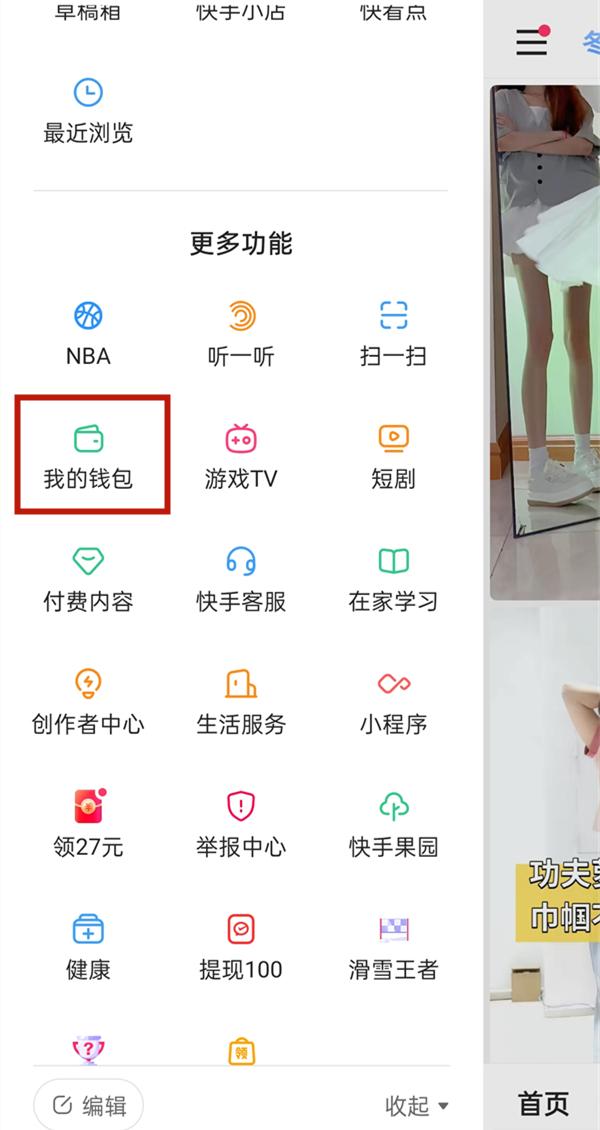Claim 领27元 red packet

(x=88, y=825)
